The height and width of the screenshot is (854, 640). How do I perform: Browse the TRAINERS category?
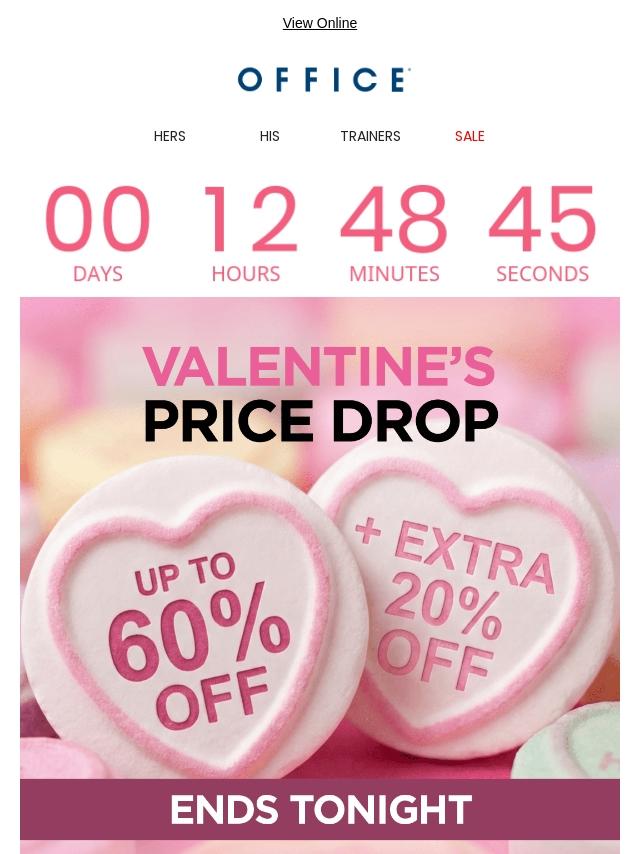[370, 136]
